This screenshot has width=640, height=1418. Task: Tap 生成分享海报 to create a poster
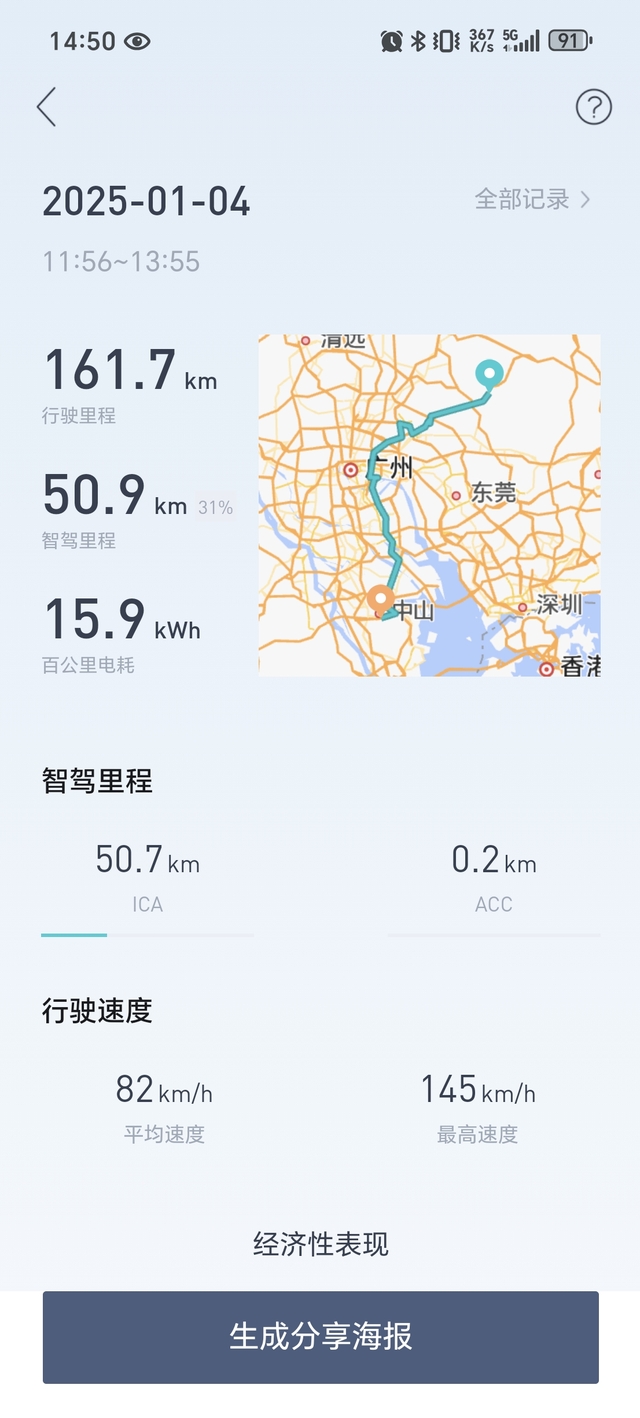coord(321,1337)
